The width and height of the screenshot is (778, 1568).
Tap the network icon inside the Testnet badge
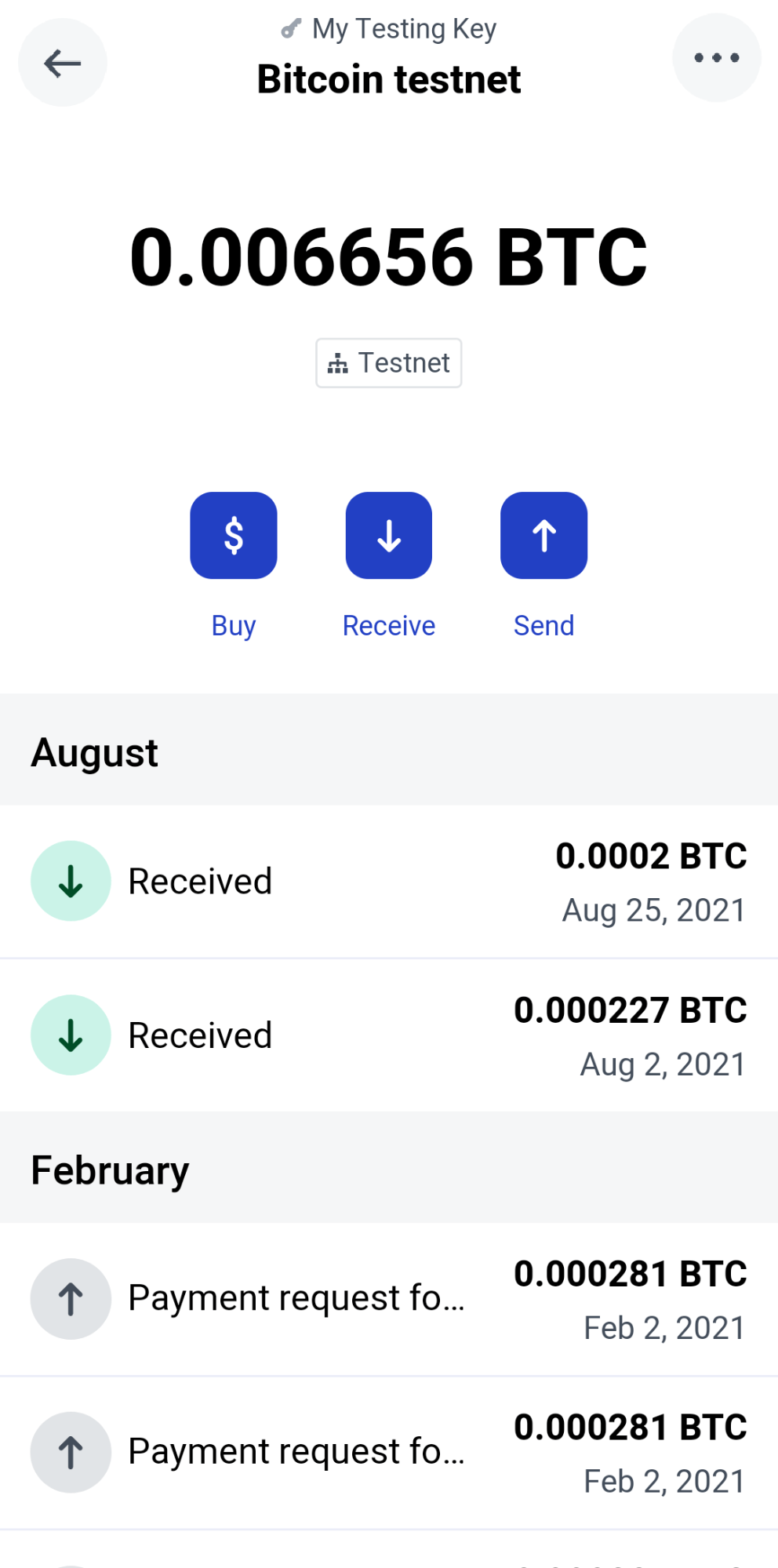click(337, 362)
